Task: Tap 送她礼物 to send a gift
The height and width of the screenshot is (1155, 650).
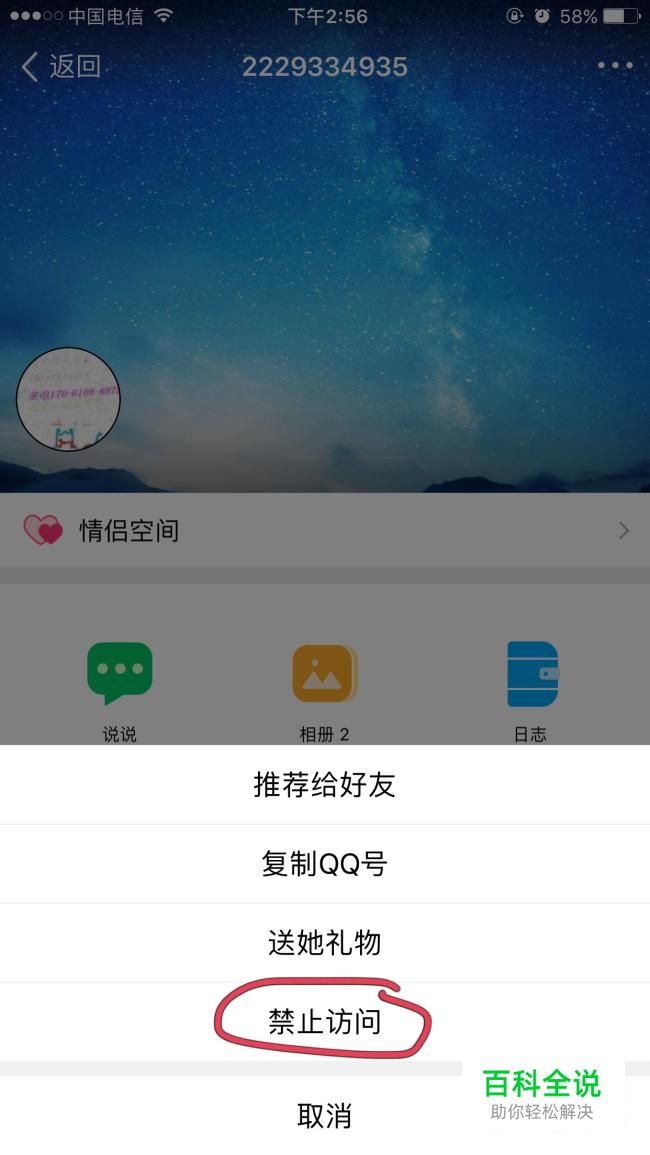Action: [x=324, y=942]
